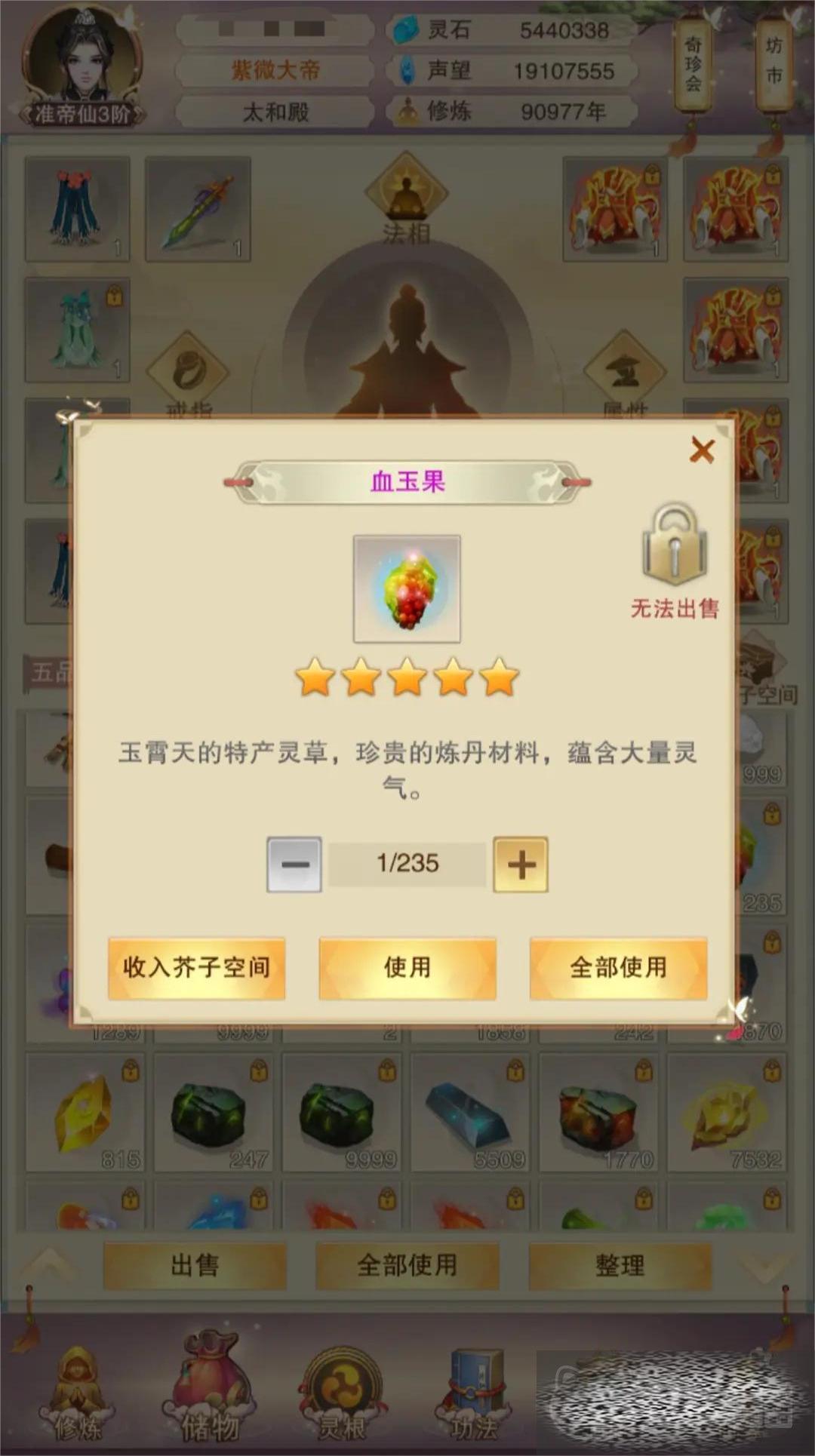
Task: Select the item with count 5509
Action: [x=469, y=1113]
